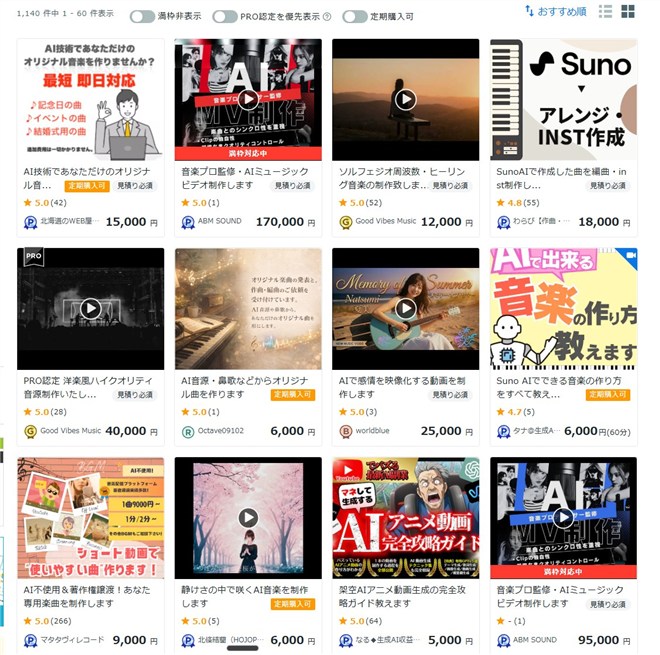The image size is (660, 655).
Task: Open the SunoAIで作成した曲を編曲 listing
Action: (x=563, y=100)
